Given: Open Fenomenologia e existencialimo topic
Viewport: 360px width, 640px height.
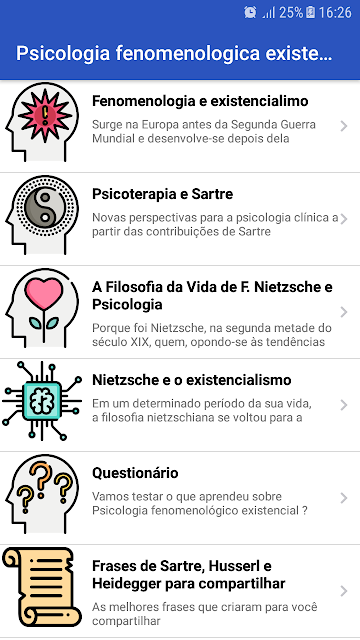Looking at the screenshot, I should click(x=180, y=126).
